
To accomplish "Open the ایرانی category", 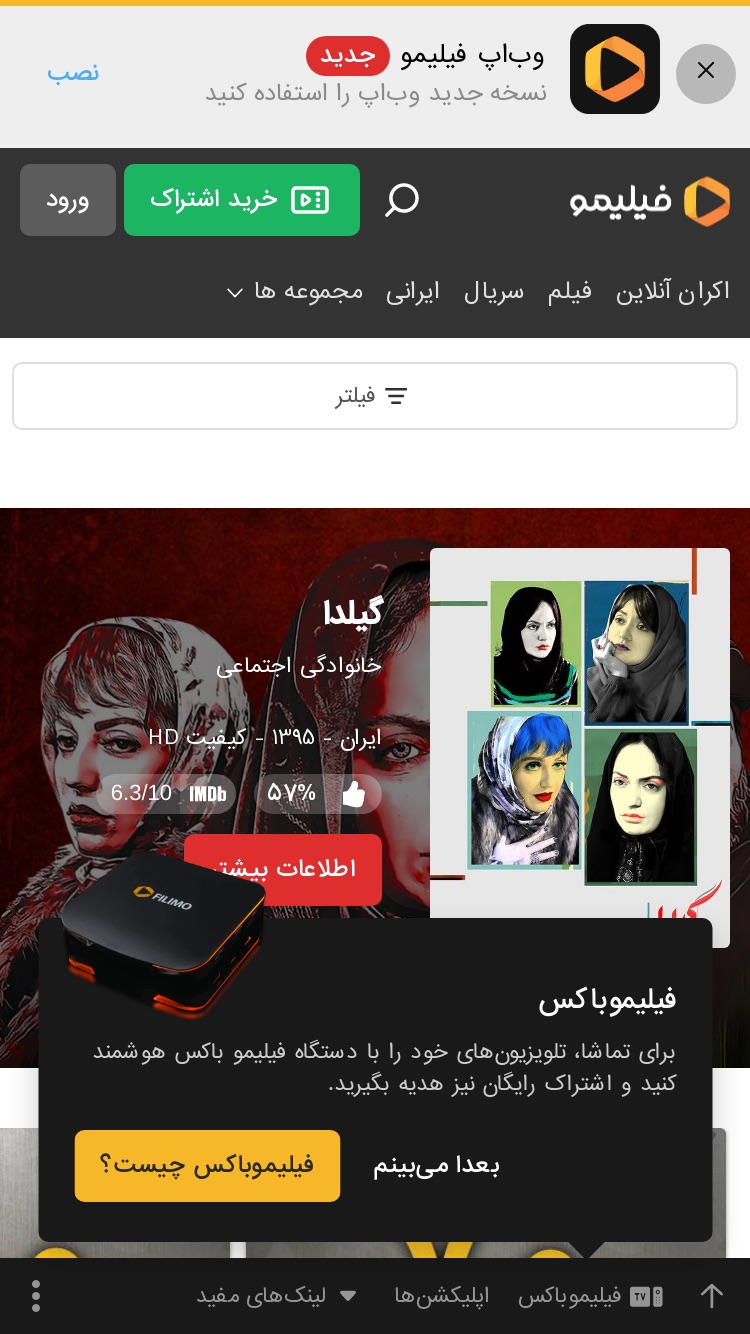I will 413,292.
